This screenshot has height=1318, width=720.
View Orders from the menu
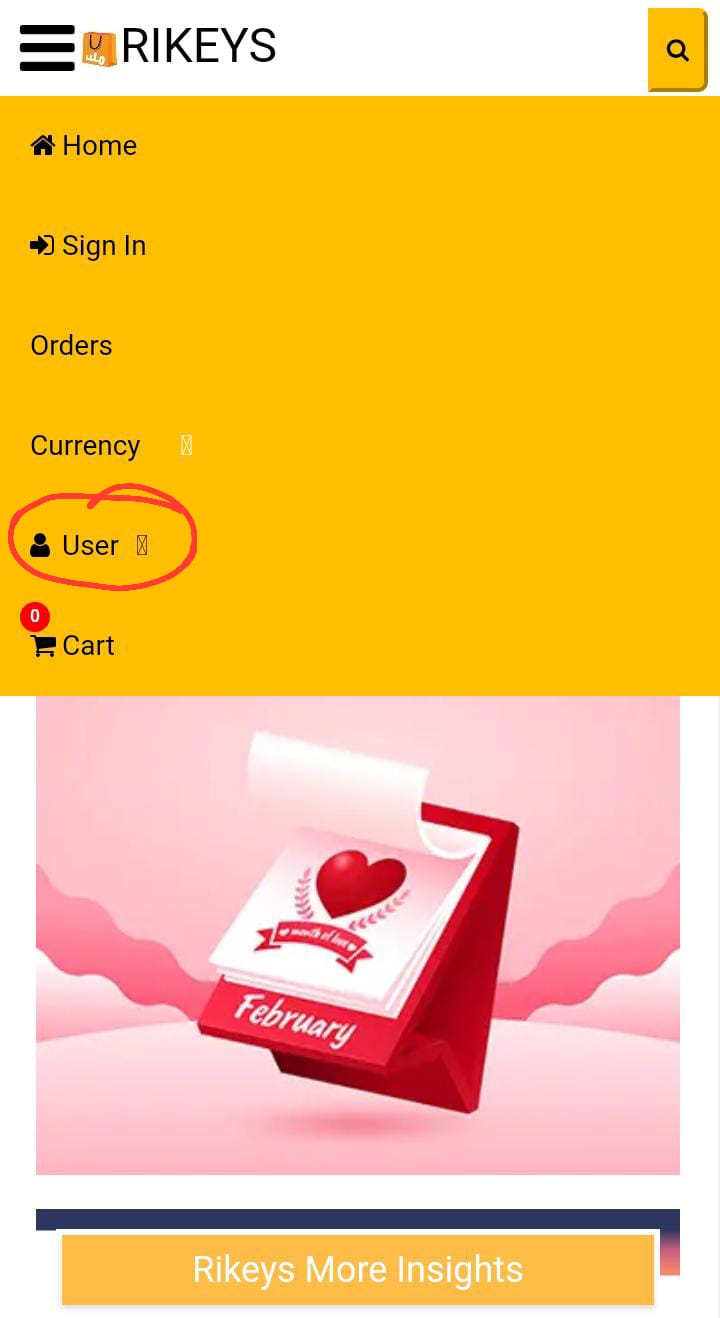[x=71, y=346]
